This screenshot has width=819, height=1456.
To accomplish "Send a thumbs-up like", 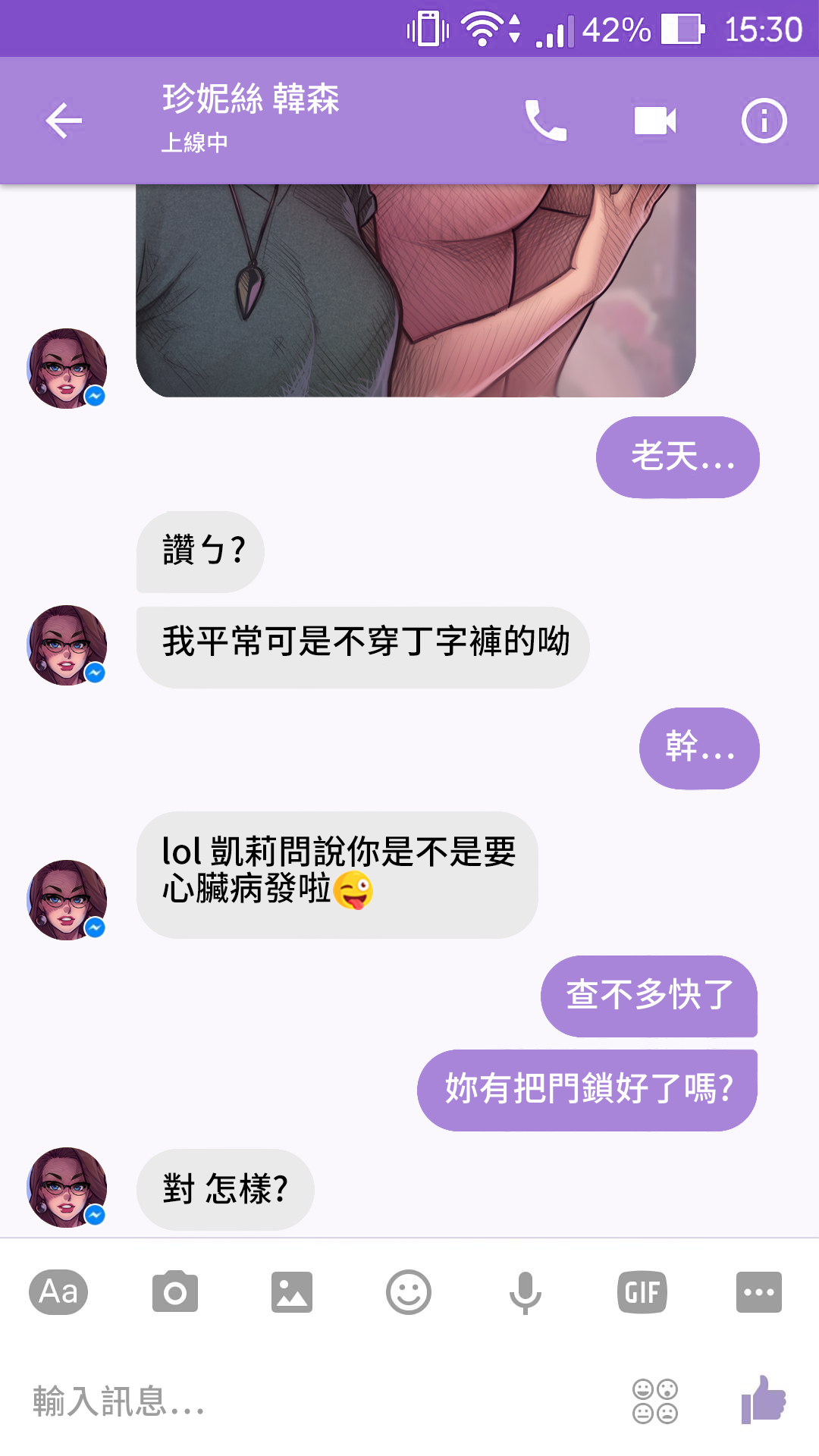I will [x=764, y=1399].
